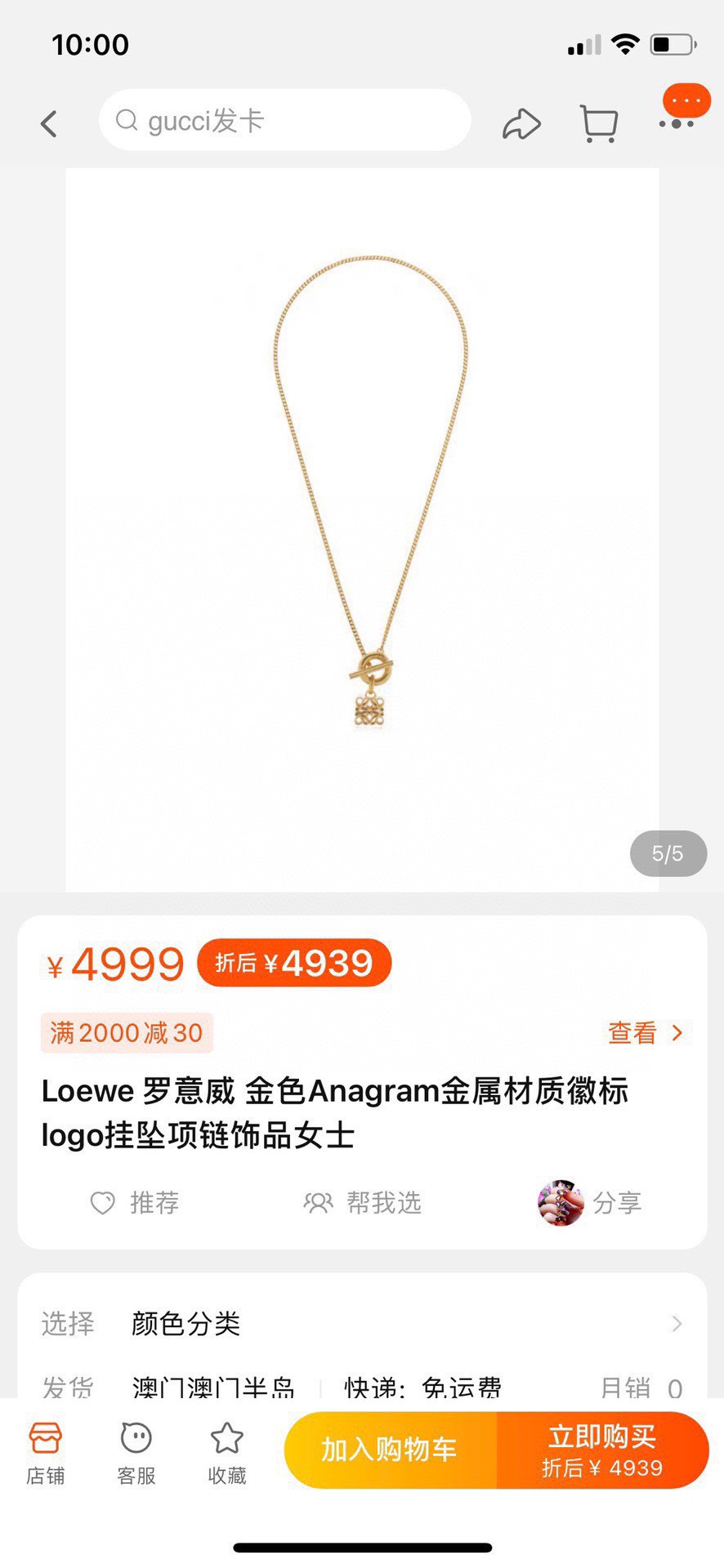Add product to favorites with 收藏
The image size is (724, 1568).
point(227,1453)
